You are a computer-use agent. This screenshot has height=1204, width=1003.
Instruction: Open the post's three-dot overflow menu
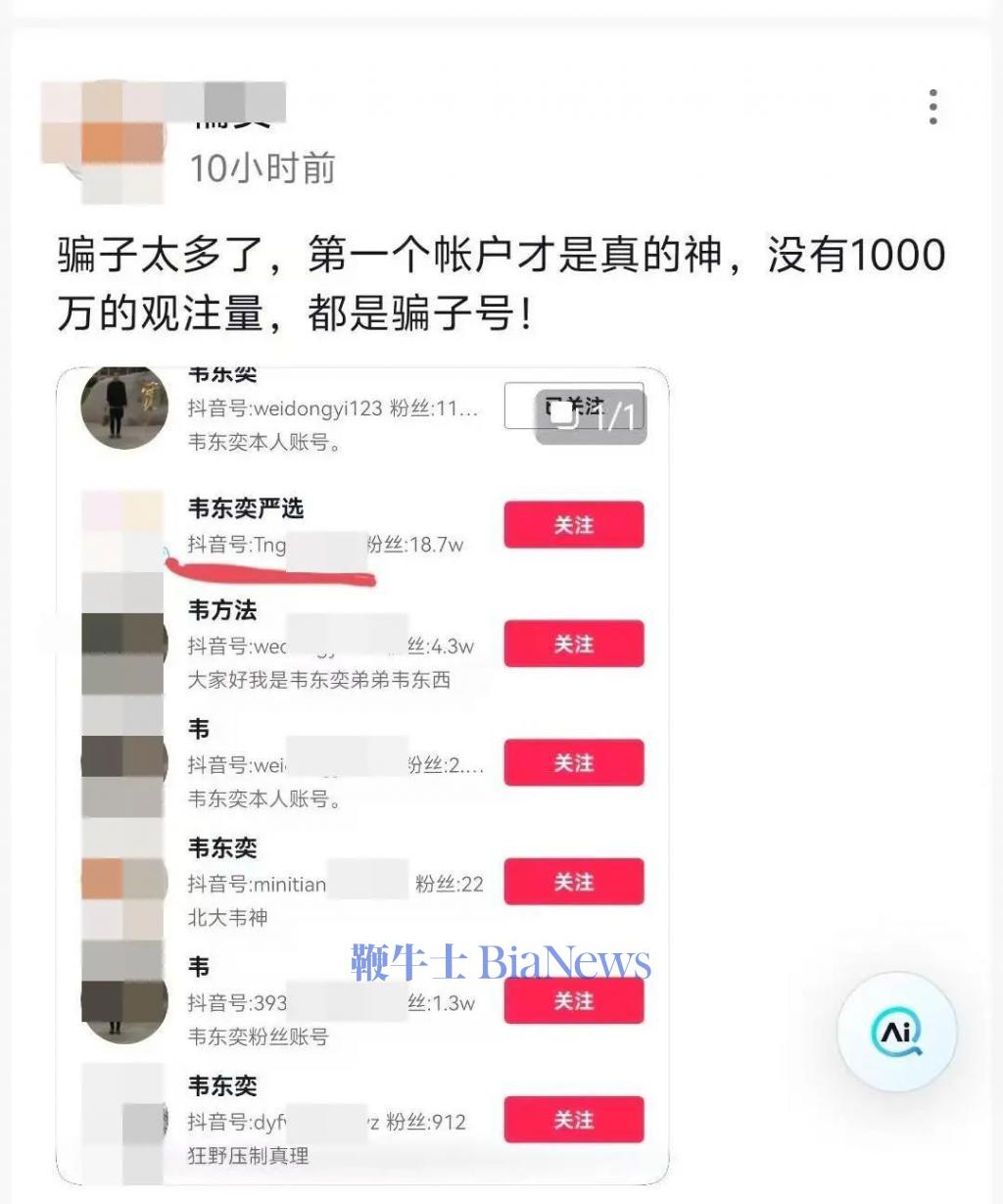[932, 107]
